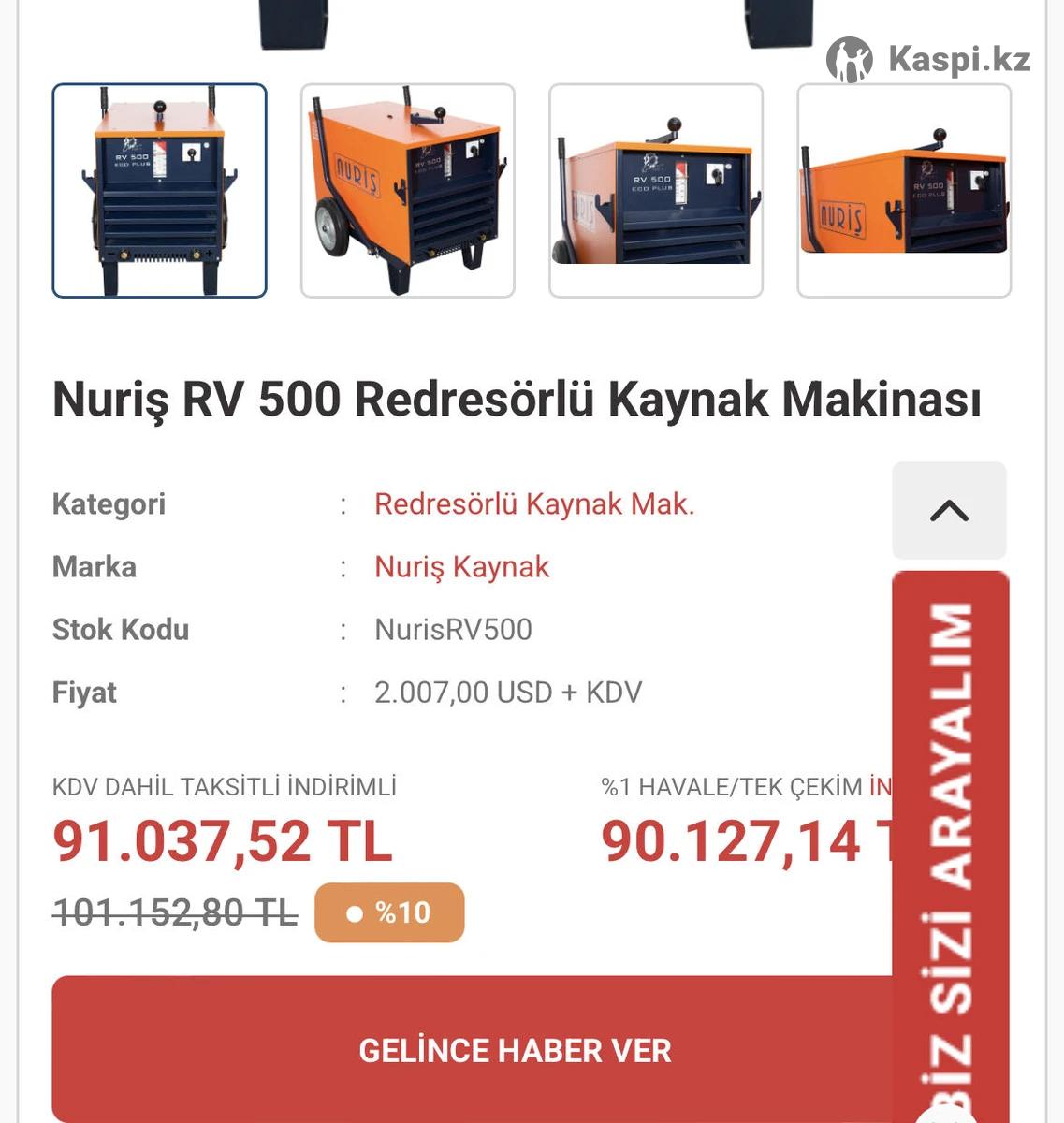Visit the Nuriş Kaynak brand link
1064x1123 pixels.
tap(461, 567)
